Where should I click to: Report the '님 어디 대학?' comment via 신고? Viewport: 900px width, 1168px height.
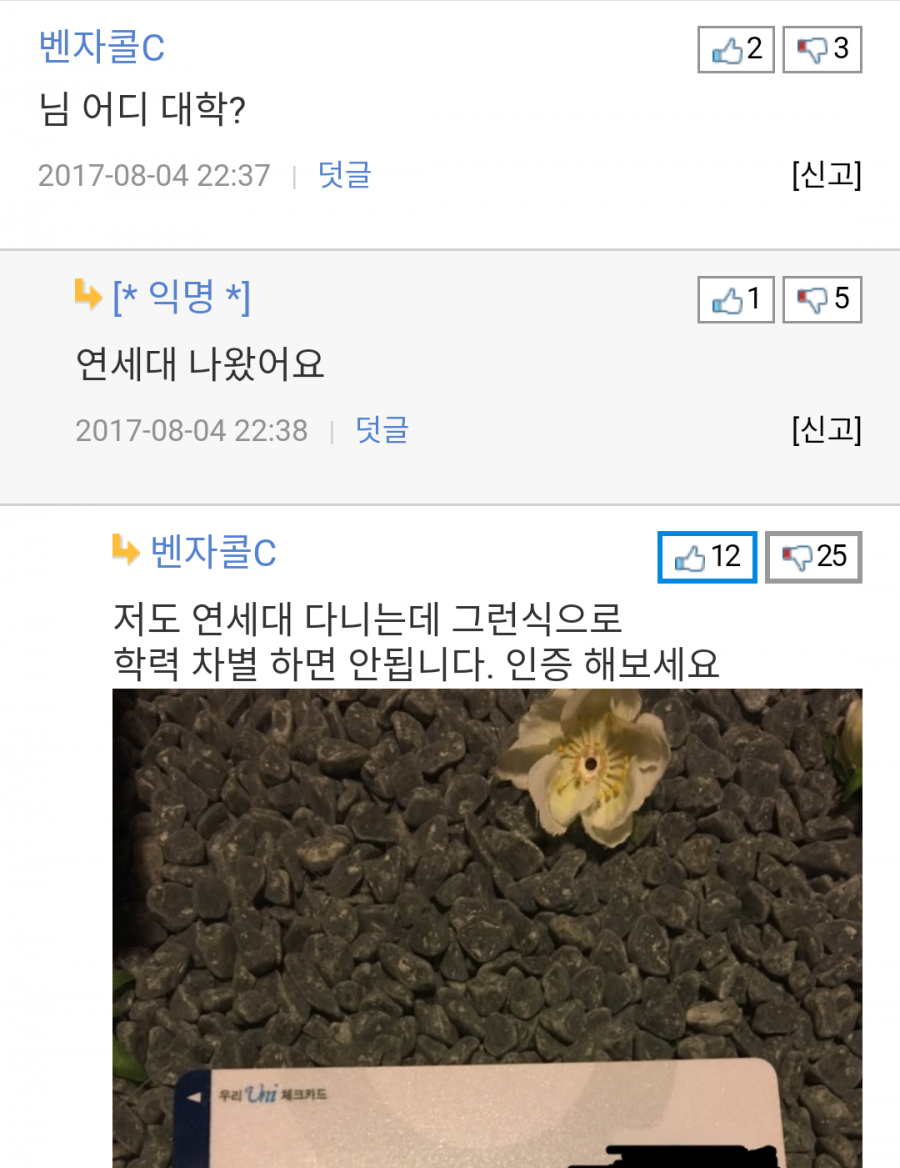pyautogui.click(x=826, y=176)
